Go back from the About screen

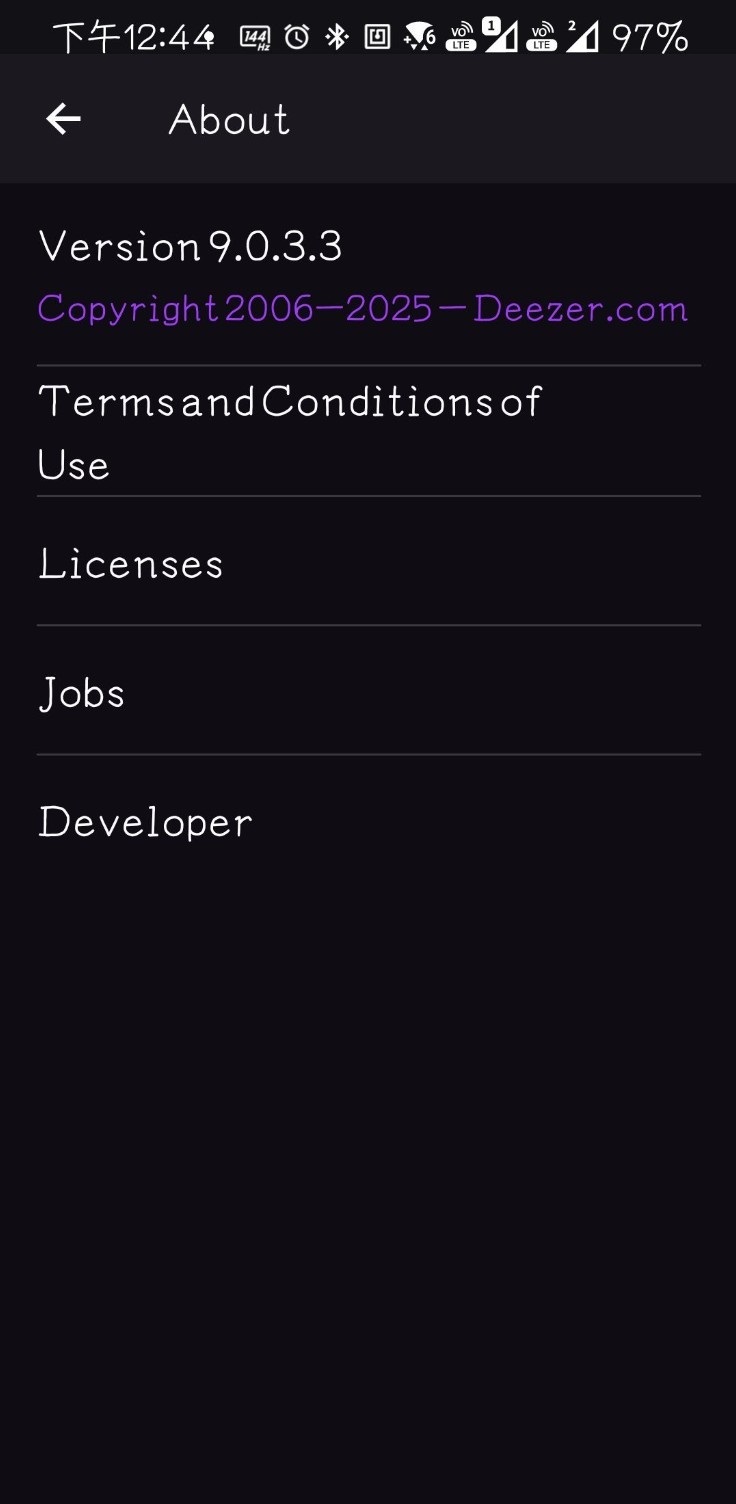click(63, 120)
